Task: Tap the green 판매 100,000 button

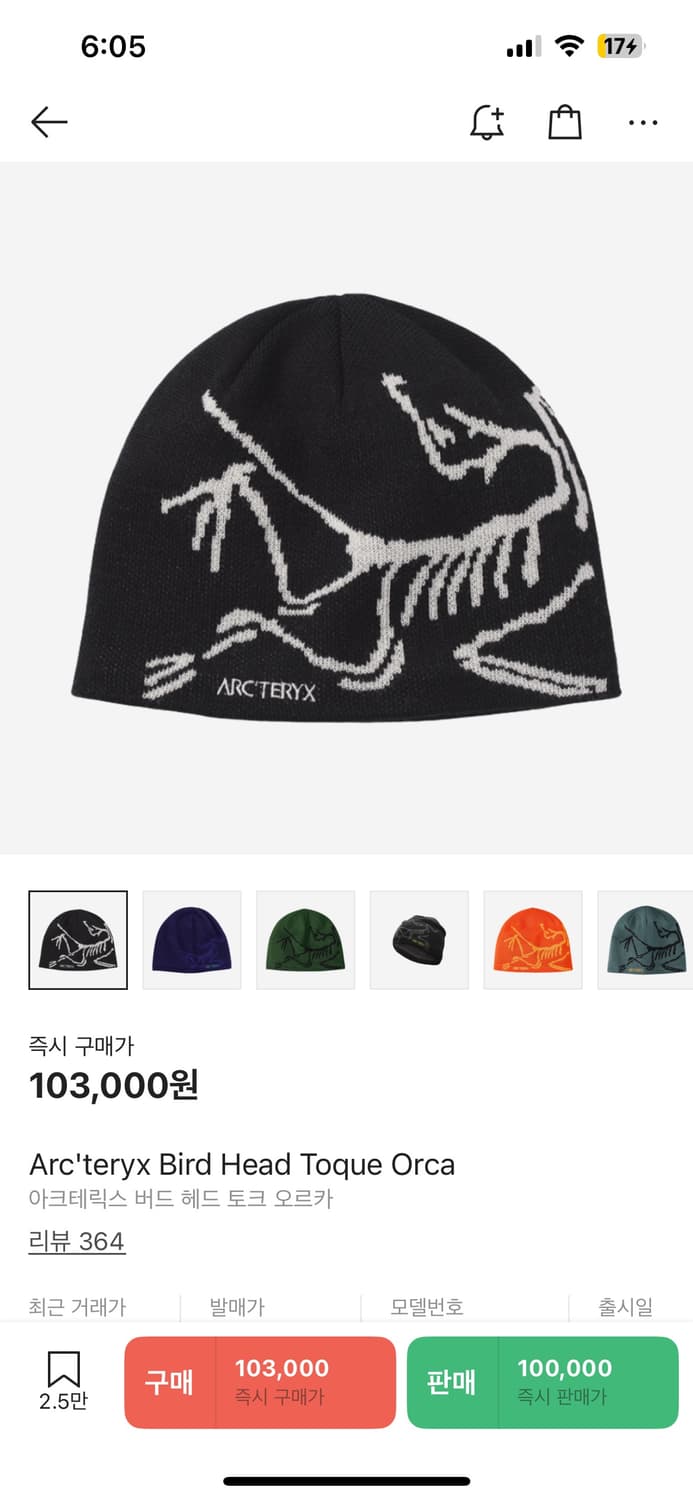Action: point(543,1382)
